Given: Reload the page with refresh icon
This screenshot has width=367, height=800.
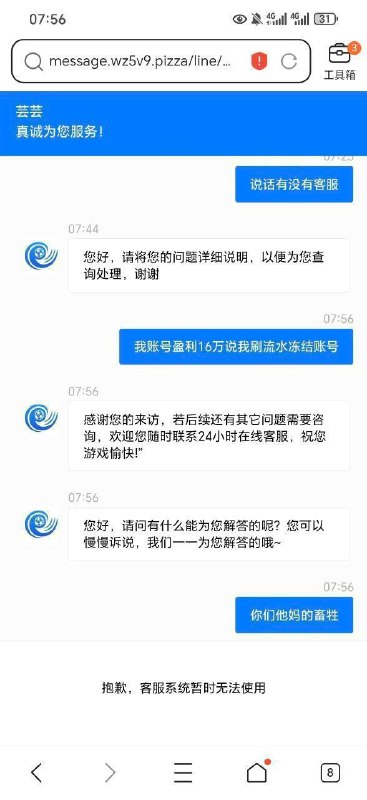Looking at the screenshot, I should (289, 62).
